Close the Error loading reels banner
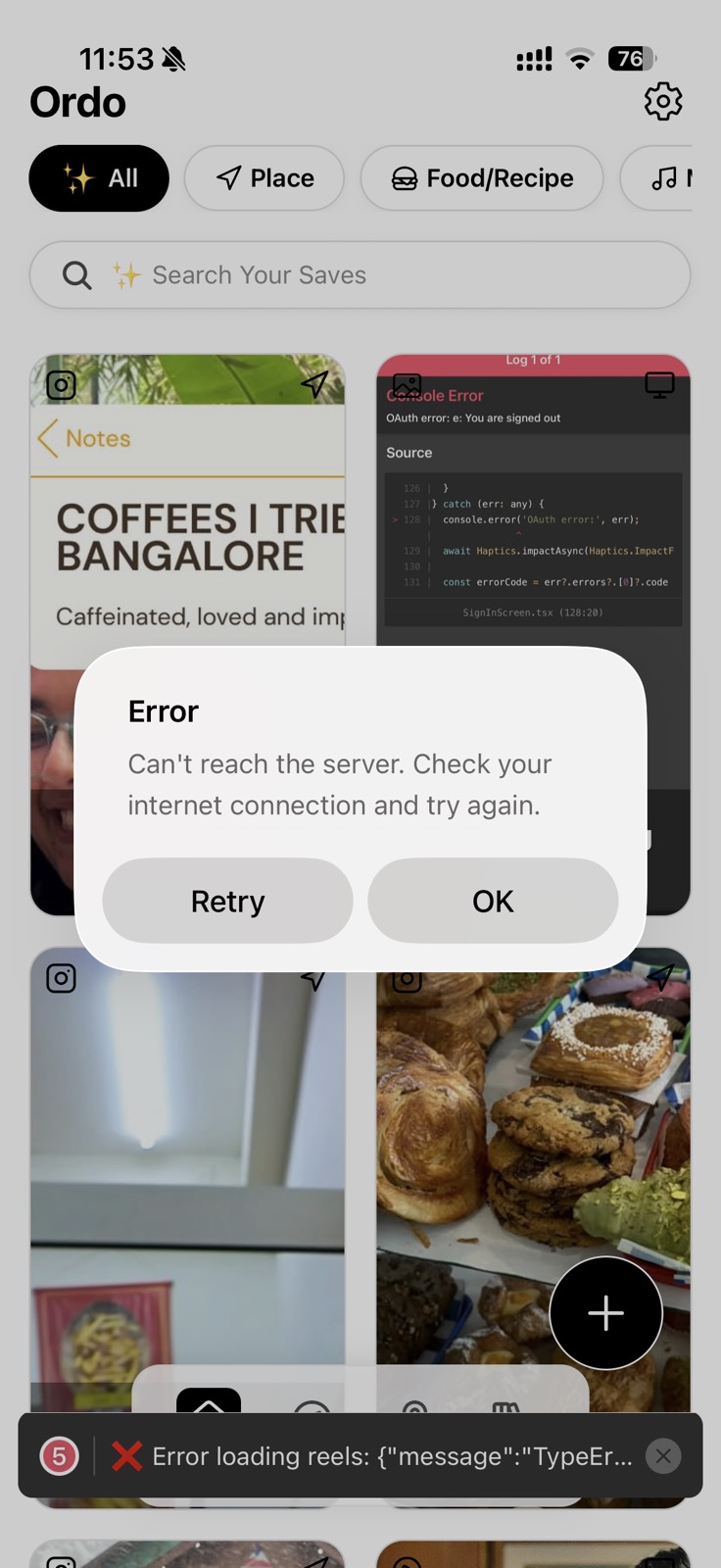This screenshot has width=721, height=1568. [663, 1456]
